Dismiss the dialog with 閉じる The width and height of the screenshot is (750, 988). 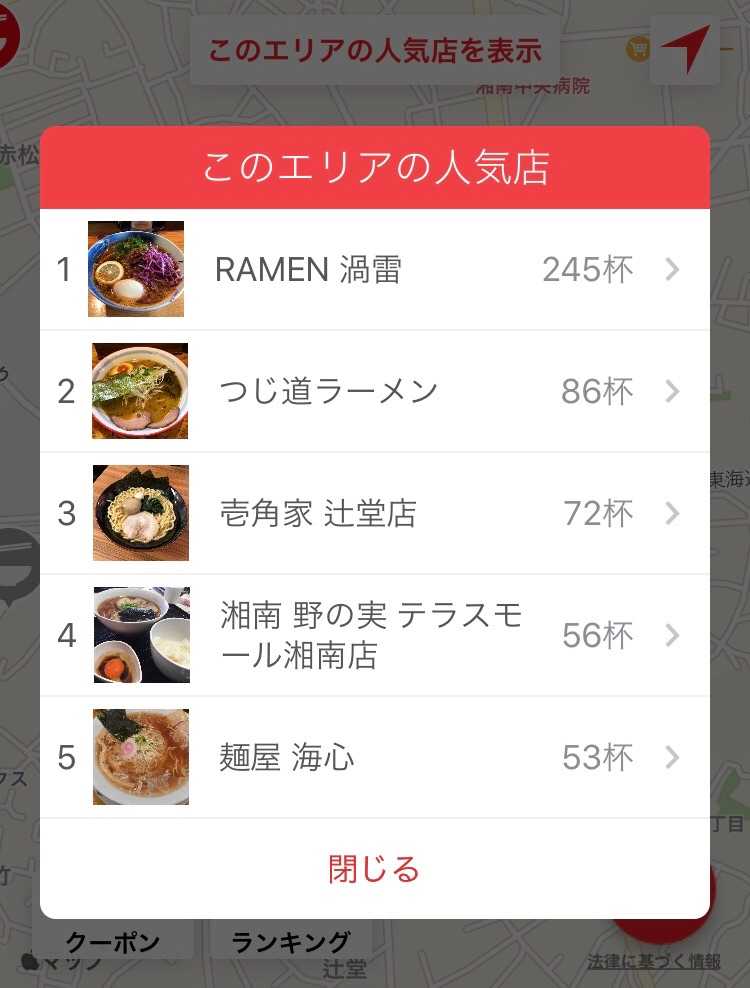pos(375,869)
